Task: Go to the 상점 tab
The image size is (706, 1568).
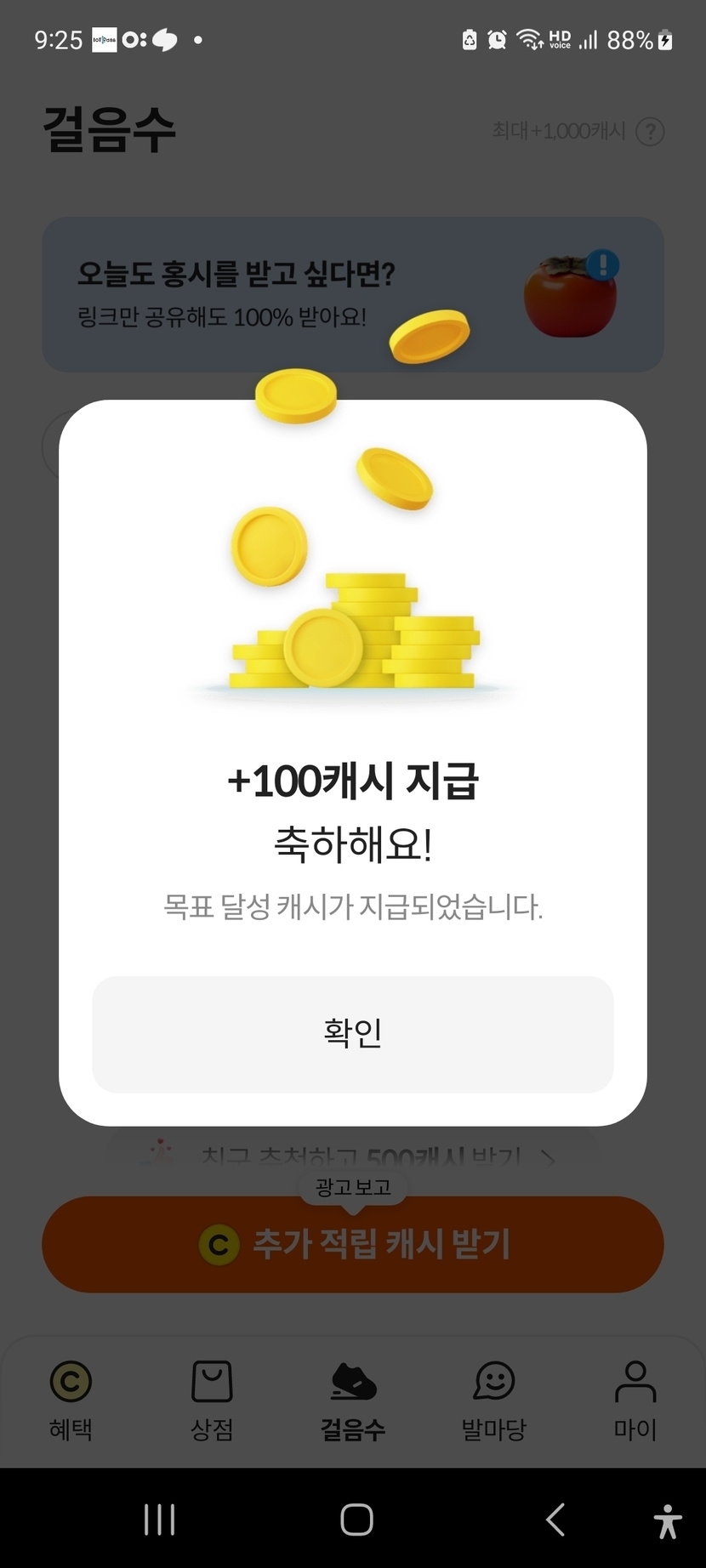Action: tap(212, 1400)
